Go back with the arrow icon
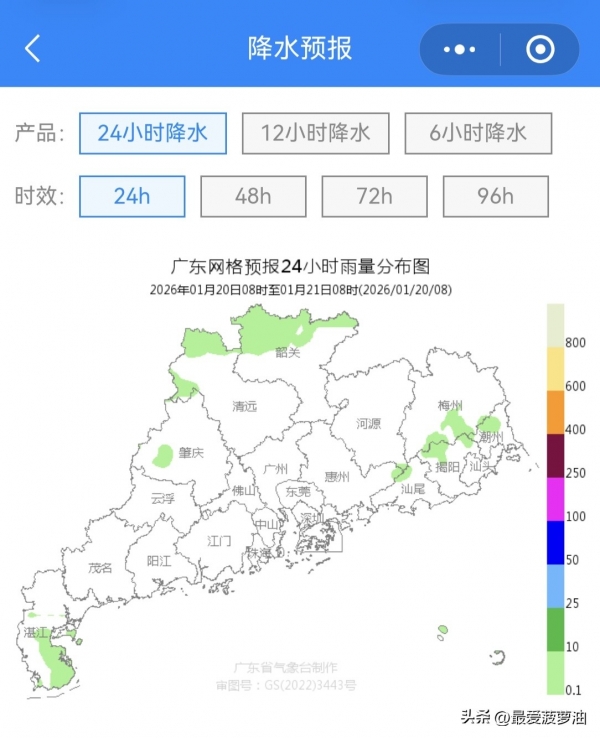The height and width of the screenshot is (738, 600). [33, 49]
